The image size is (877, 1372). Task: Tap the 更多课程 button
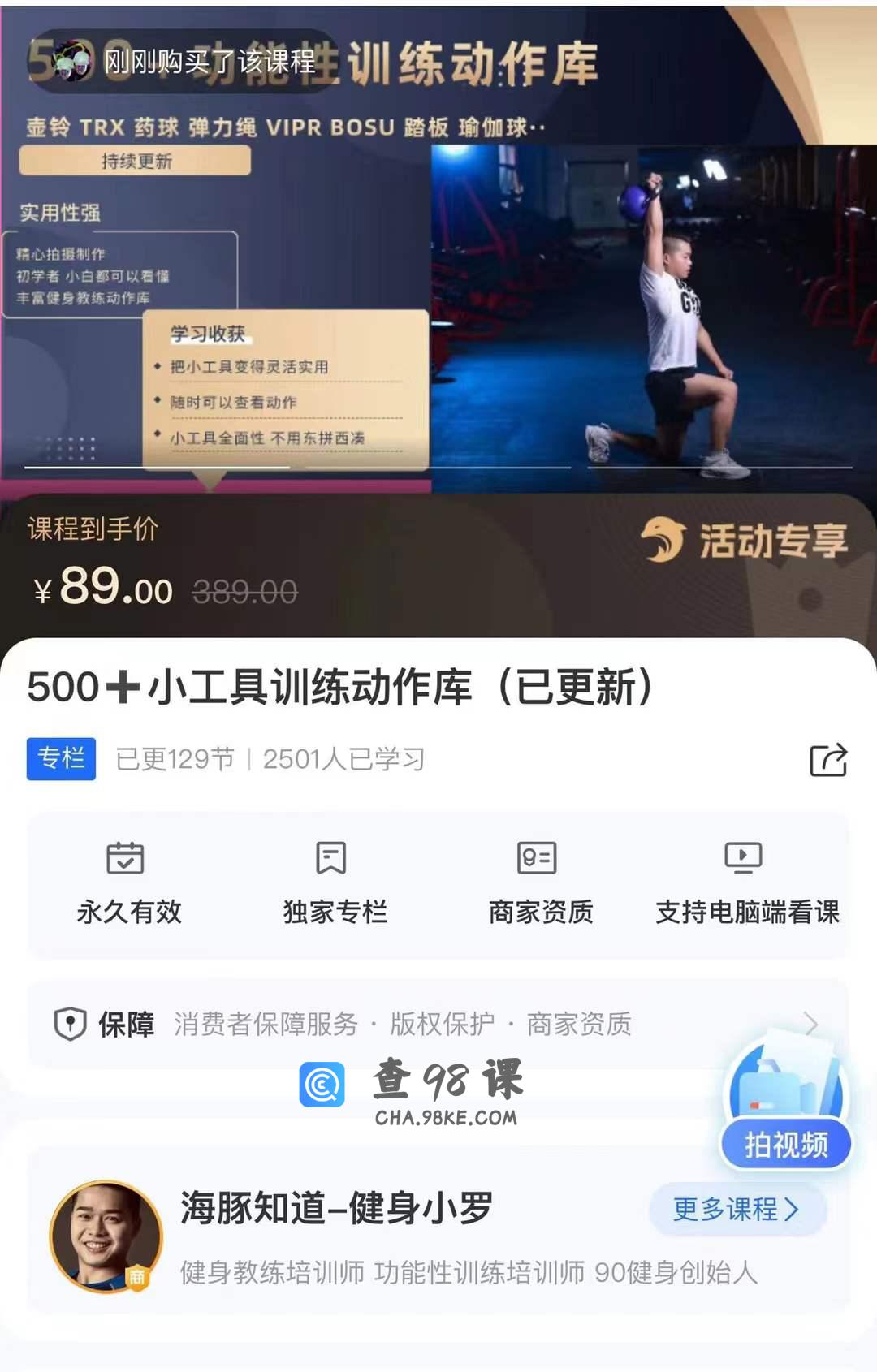737,1209
